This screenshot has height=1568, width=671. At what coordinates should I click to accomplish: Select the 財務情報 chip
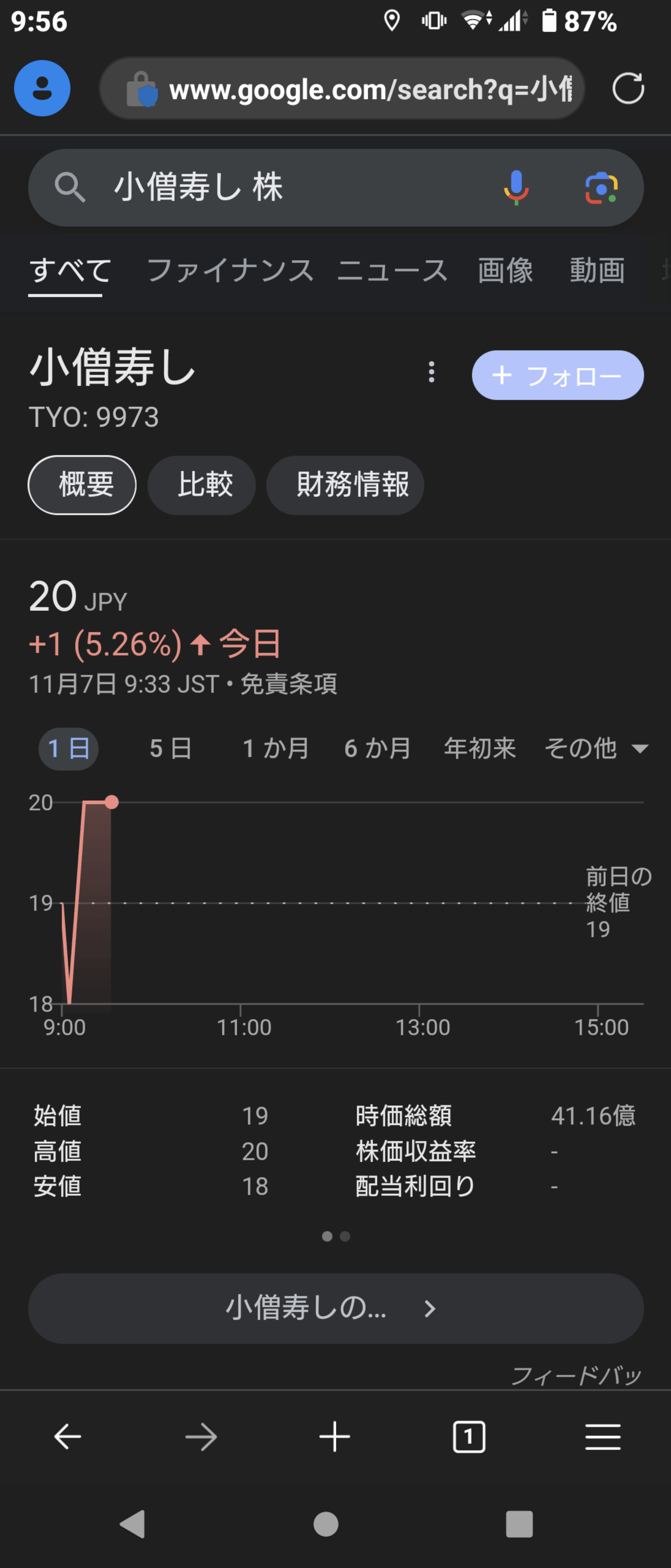352,485
